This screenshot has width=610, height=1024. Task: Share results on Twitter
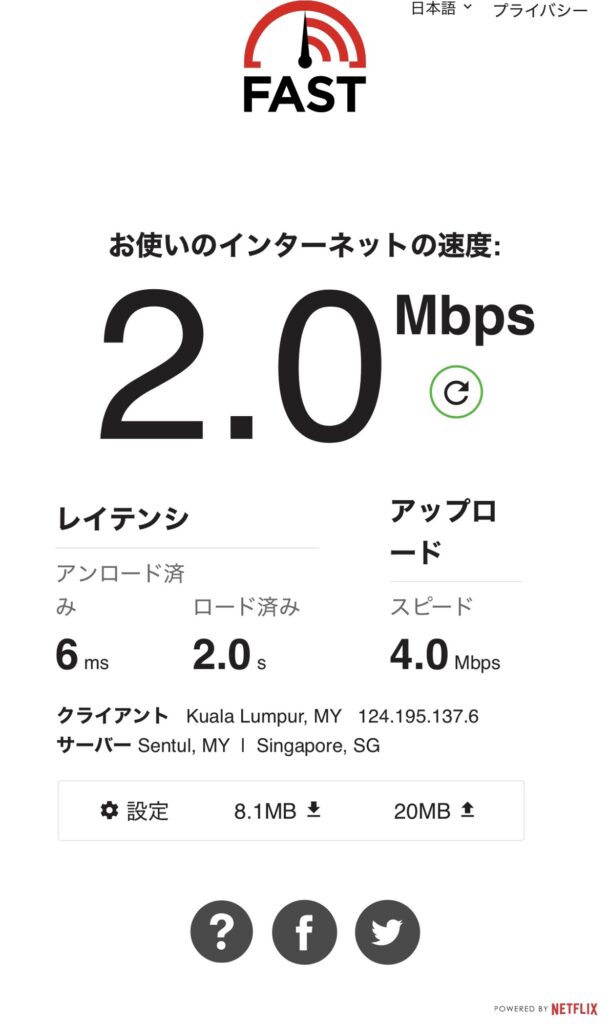pyautogui.click(x=387, y=932)
